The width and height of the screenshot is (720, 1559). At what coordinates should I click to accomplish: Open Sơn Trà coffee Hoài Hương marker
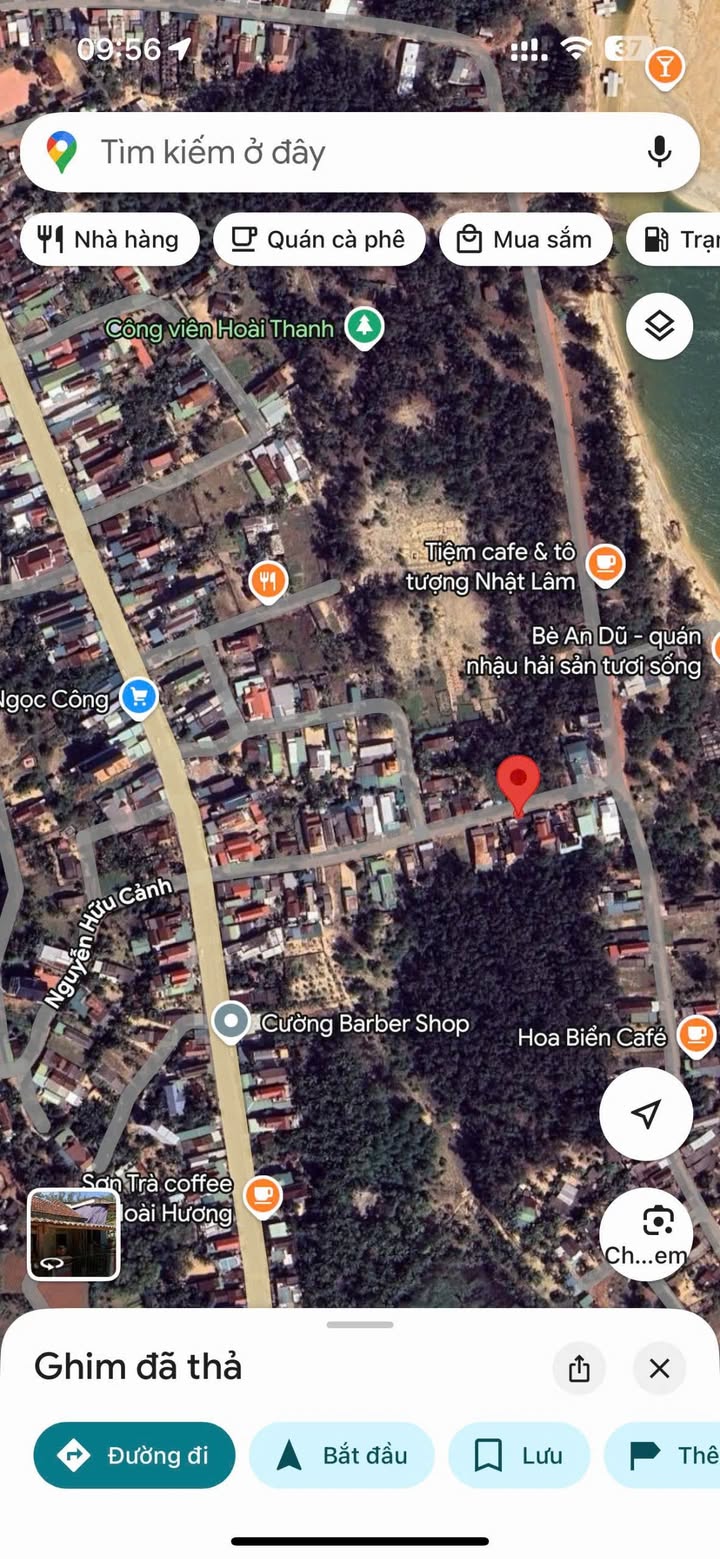(x=262, y=1195)
